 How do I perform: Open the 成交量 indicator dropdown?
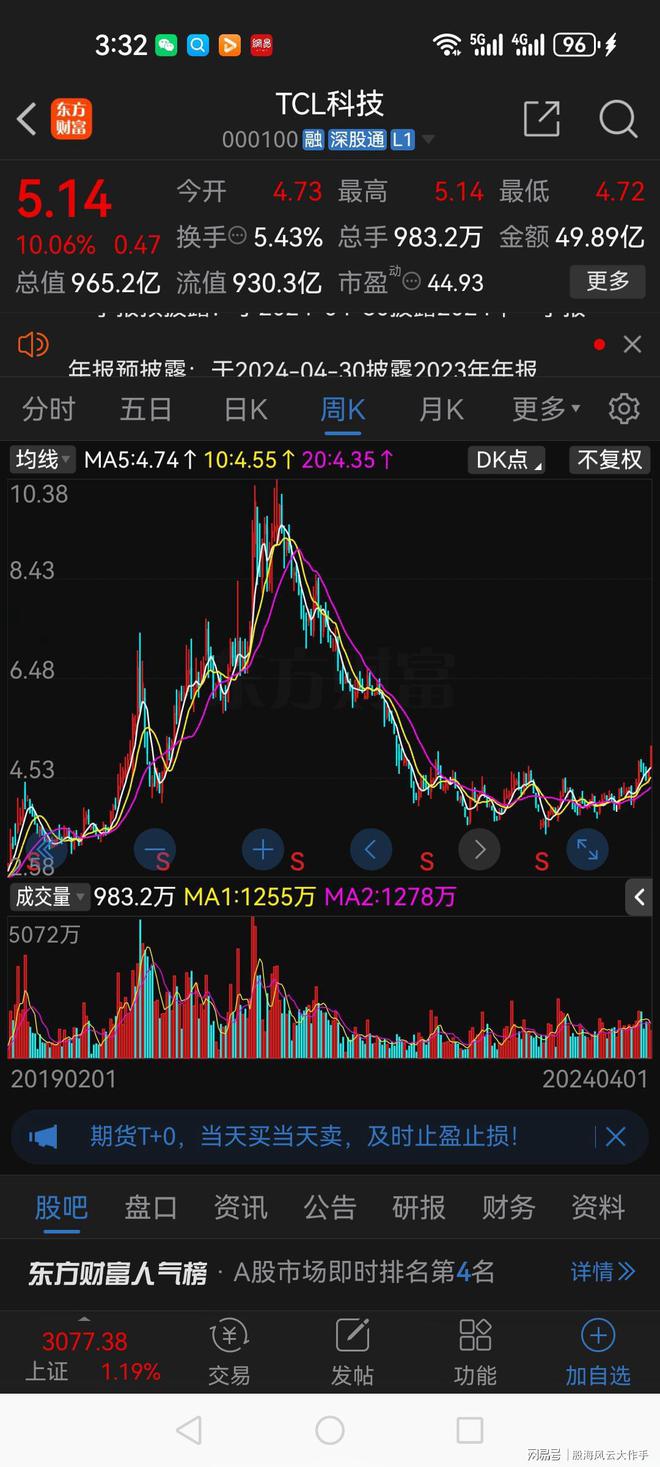[x=49, y=897]
